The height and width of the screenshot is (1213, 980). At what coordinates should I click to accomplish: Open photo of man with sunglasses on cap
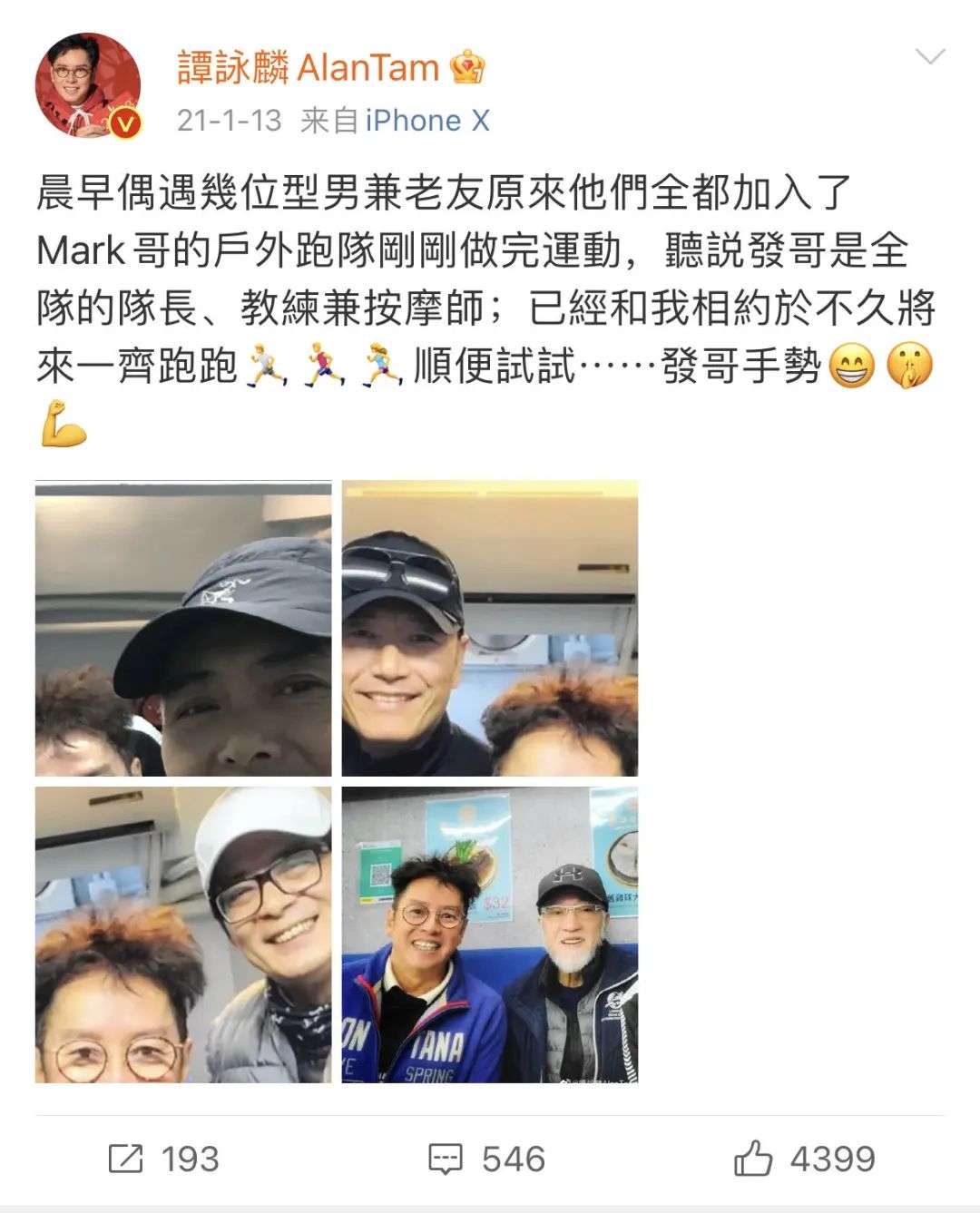click(x=490, y=628)
